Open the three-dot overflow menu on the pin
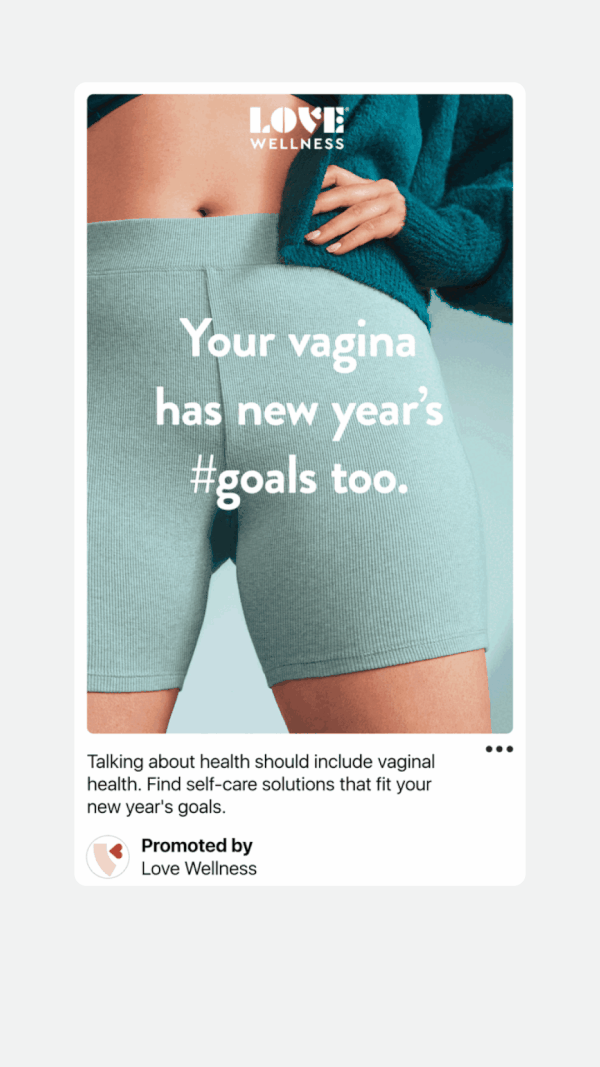The image size is (600, 1067). coord(499,749)
